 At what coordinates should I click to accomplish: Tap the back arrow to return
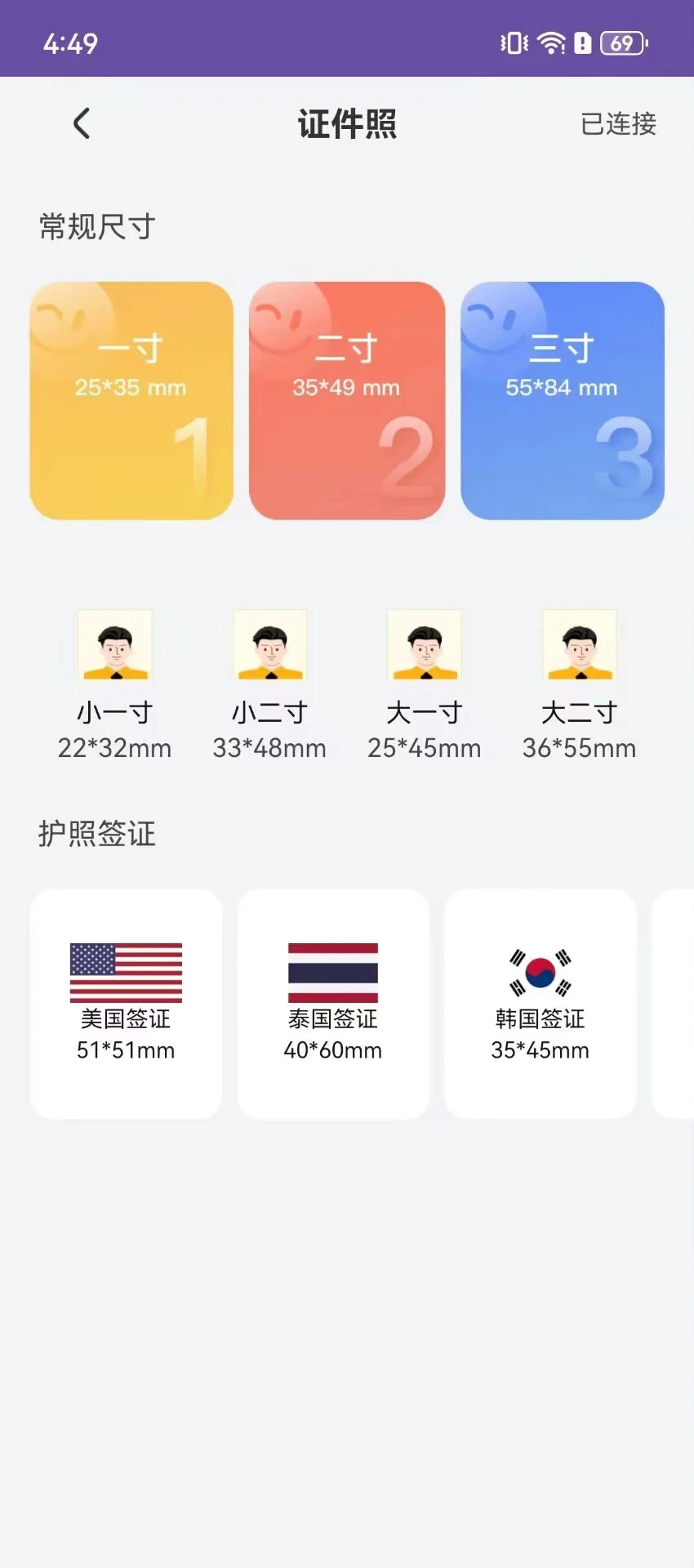[x=81, y=122]
